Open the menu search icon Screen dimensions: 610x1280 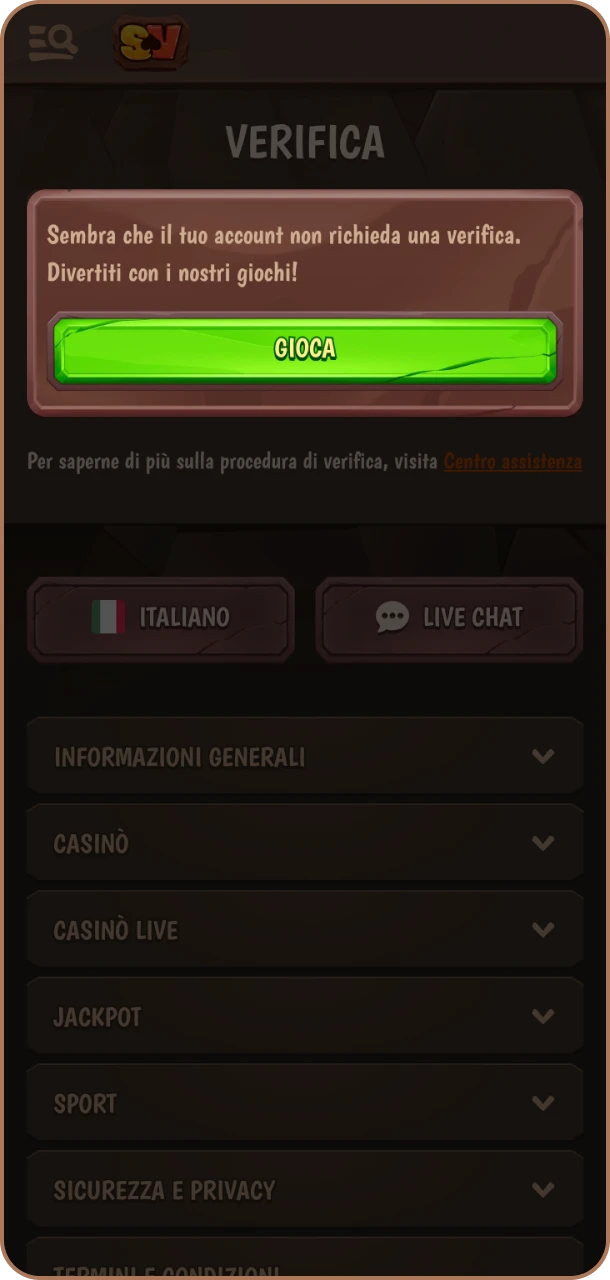tap(52, 43)
